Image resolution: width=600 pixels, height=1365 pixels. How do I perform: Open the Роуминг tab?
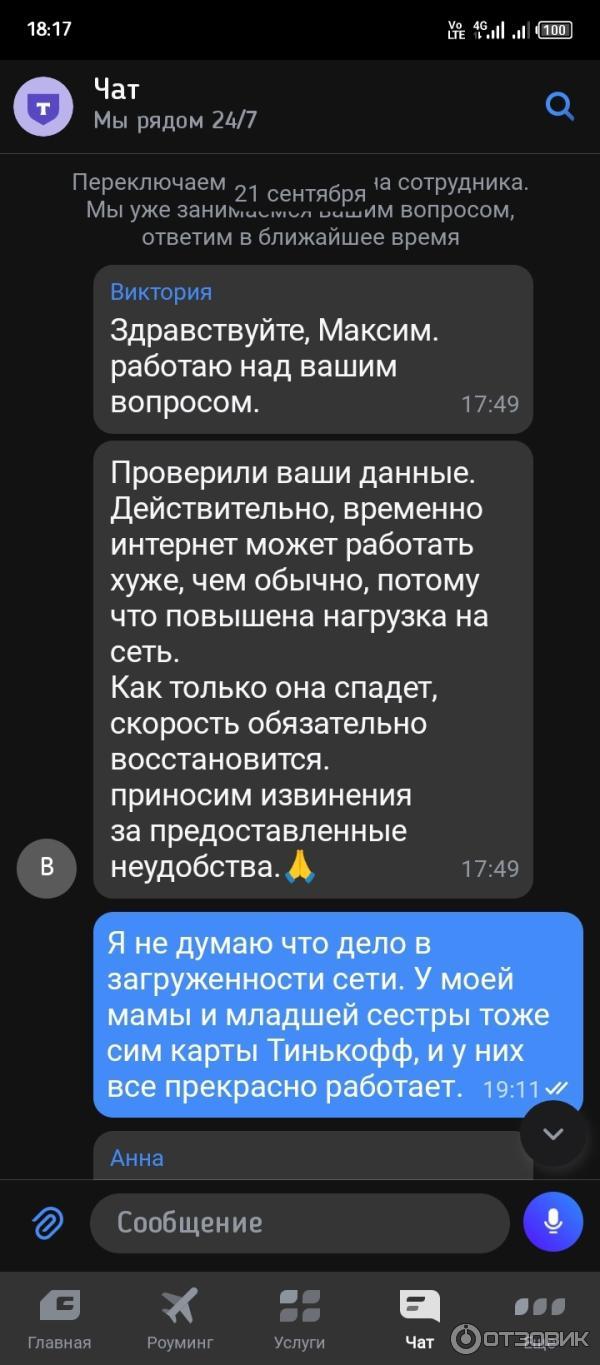pyautogui.click(x=180, y=1318)
